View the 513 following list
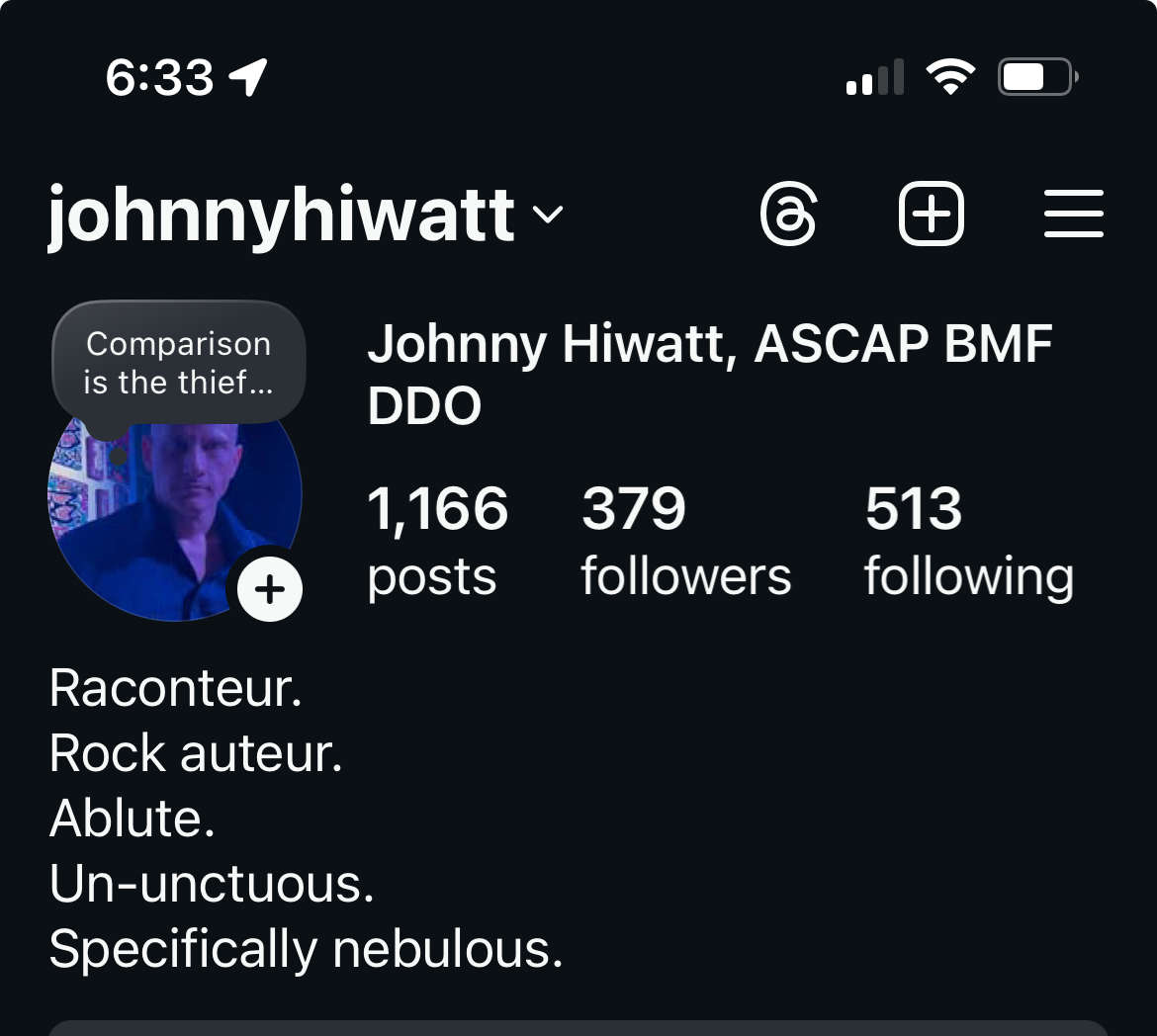 tap(968, 541)
